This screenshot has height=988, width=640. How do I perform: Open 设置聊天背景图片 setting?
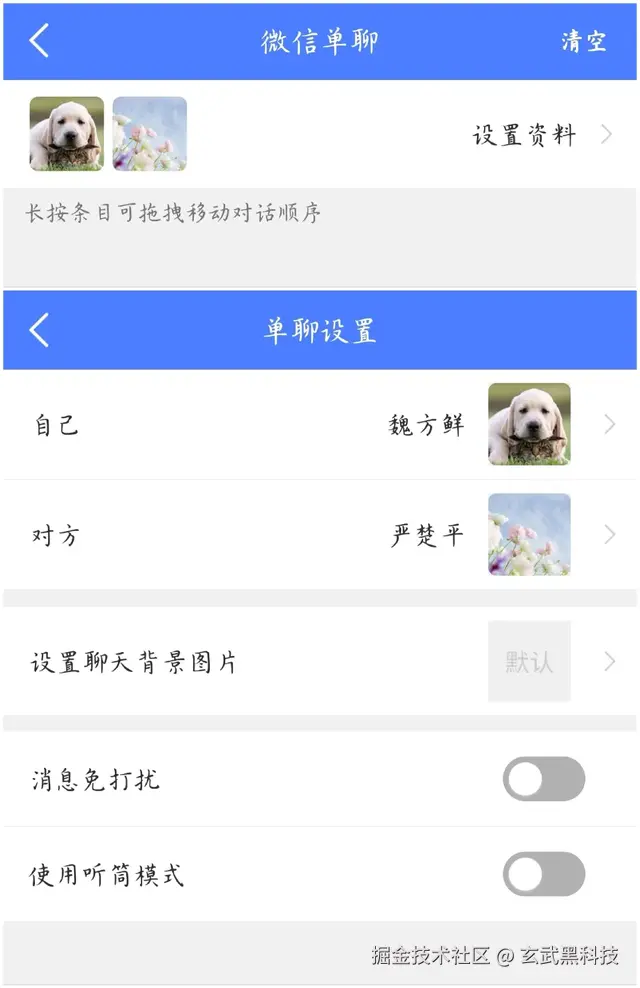point(320,662)
